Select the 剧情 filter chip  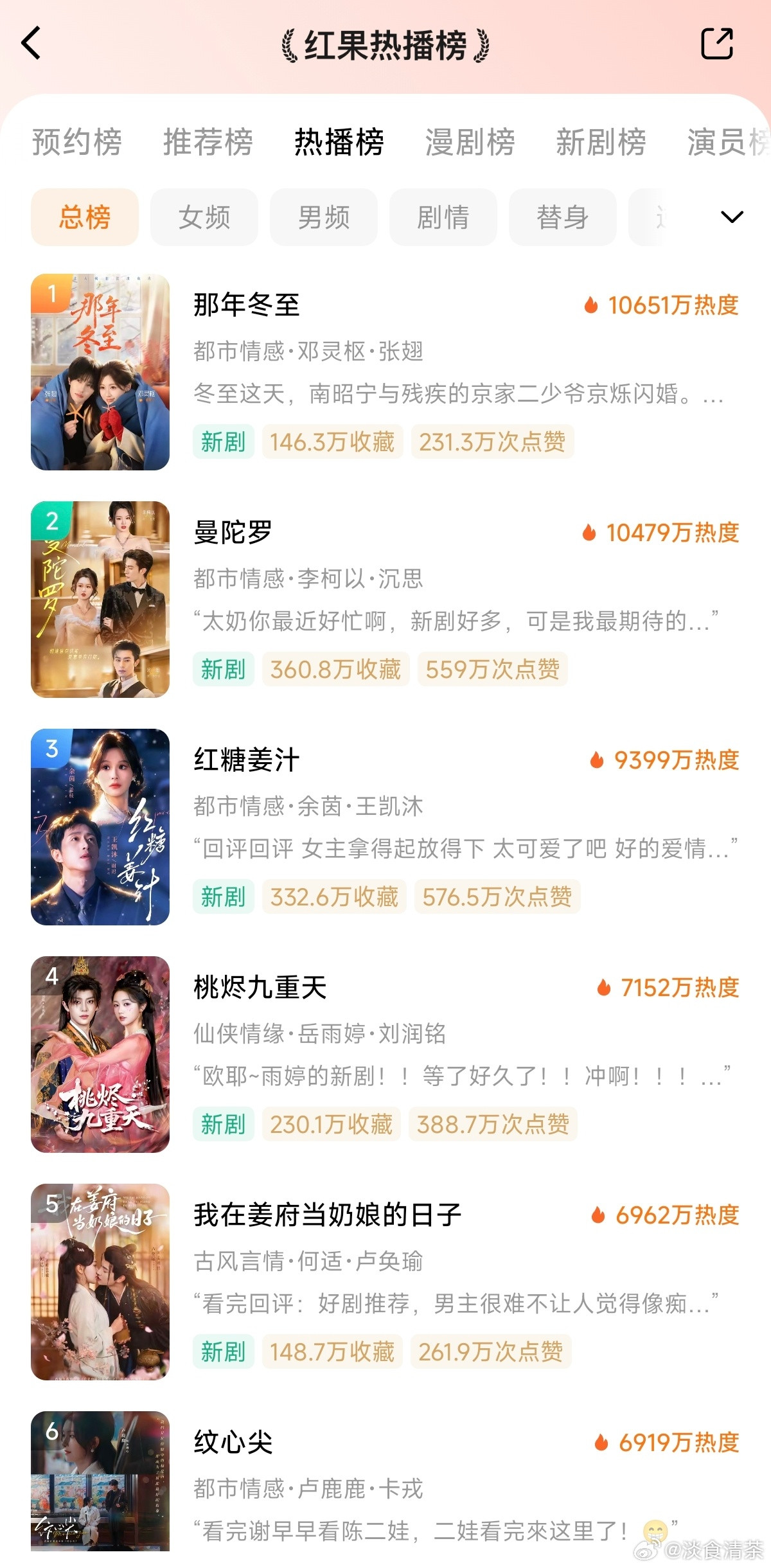click(443, 217)
